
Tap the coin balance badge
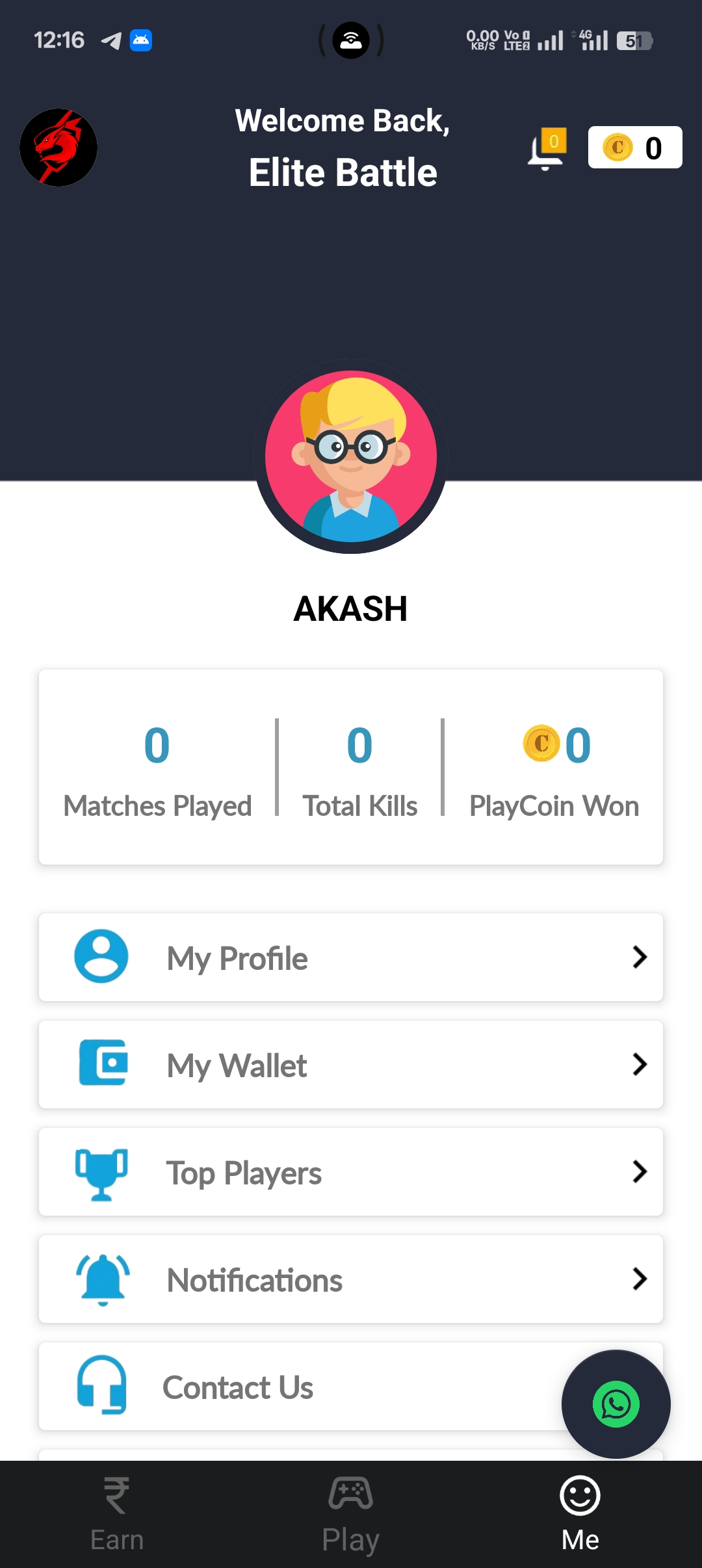(634, 148)
